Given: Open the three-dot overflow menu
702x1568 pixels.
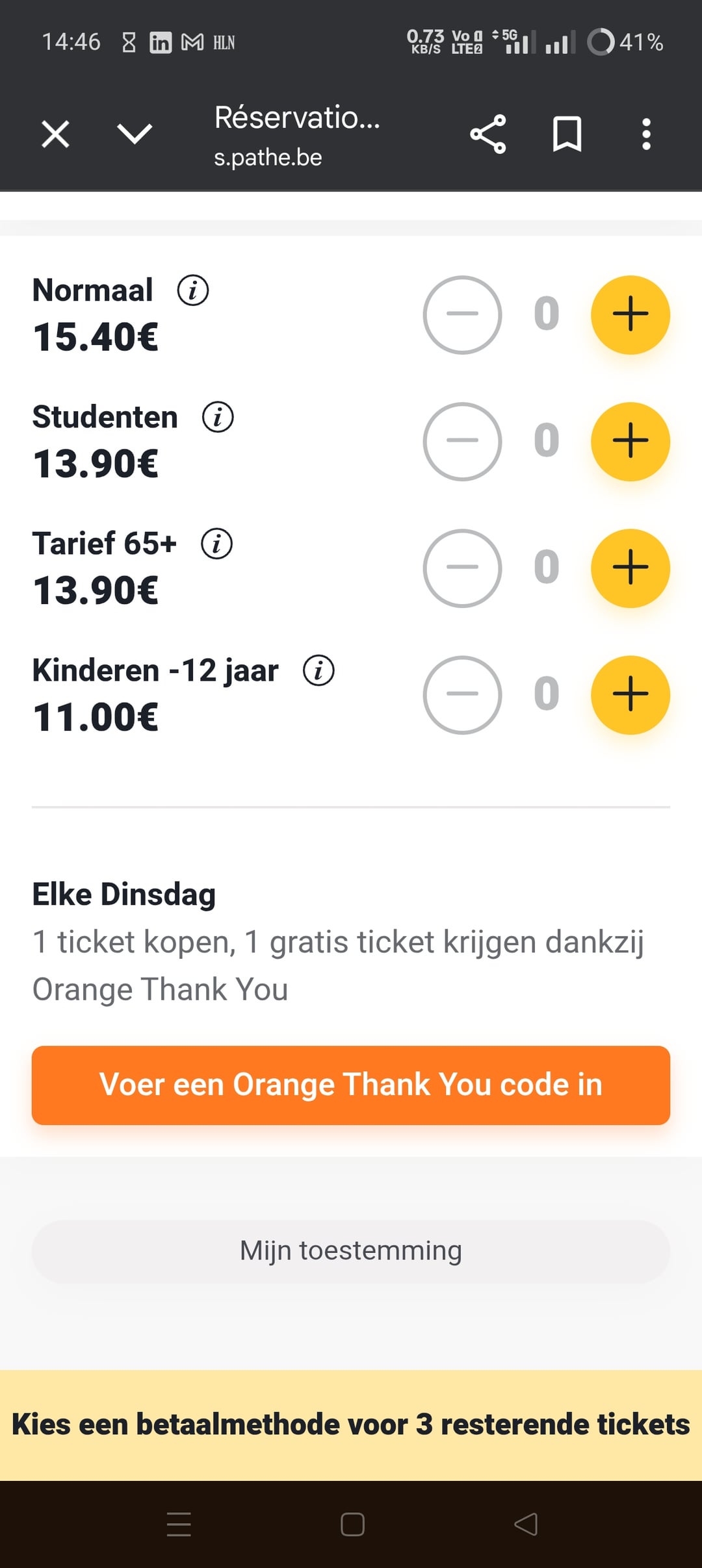Looking at the screenshot, I should [646, 134].
